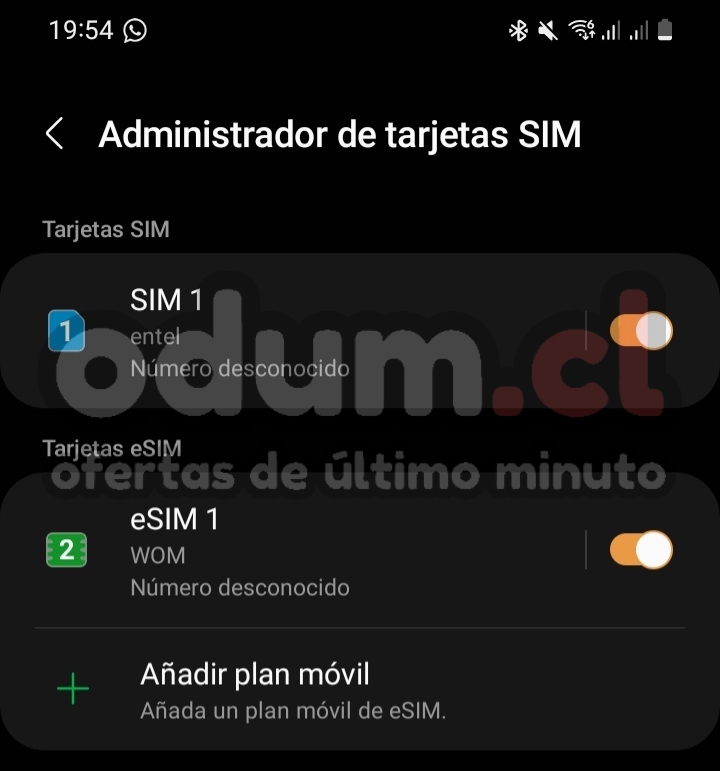Screen dimensions: 720x771
Task: Go back from Administrador de tarjetas SIM
Action: [55, 134]
